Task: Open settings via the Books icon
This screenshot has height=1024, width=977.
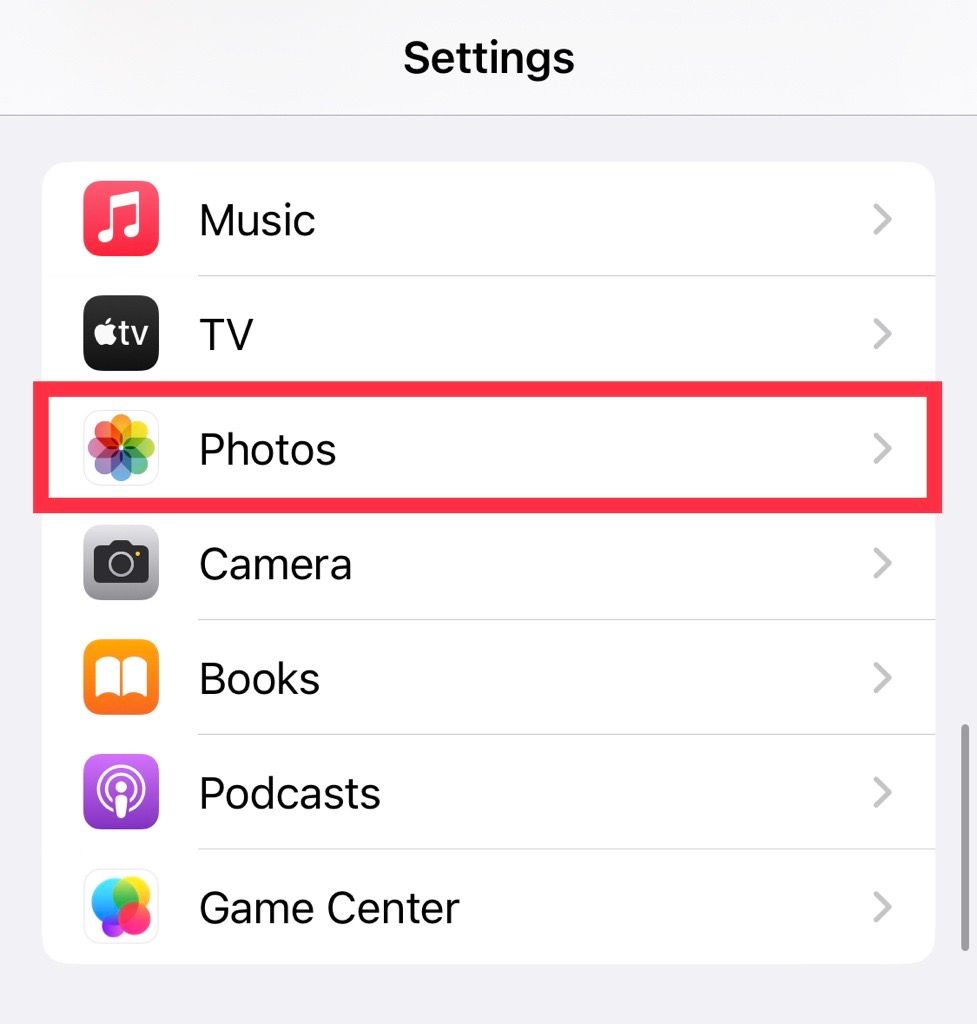Action: point(120,678)
